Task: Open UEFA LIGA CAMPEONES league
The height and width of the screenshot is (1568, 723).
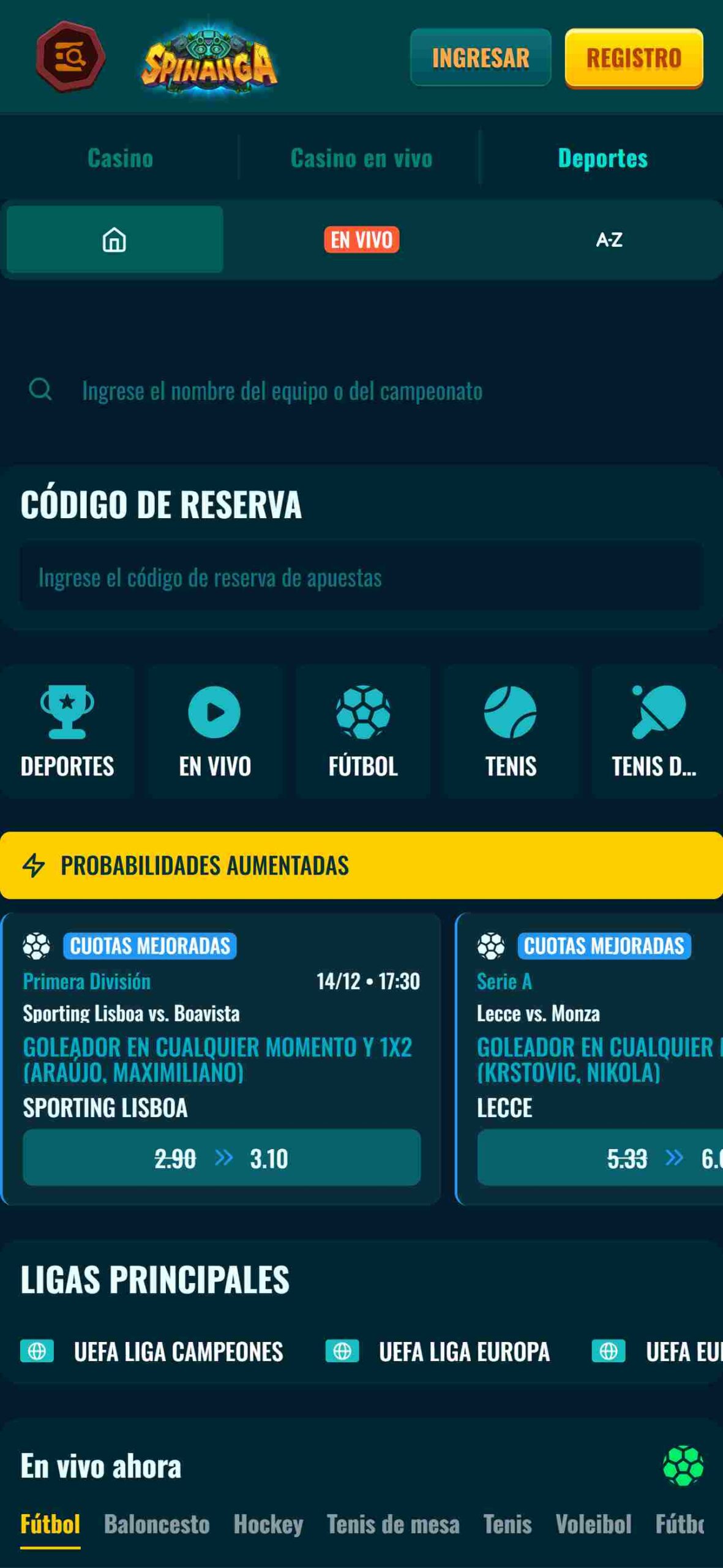Action: [152, 1351]
